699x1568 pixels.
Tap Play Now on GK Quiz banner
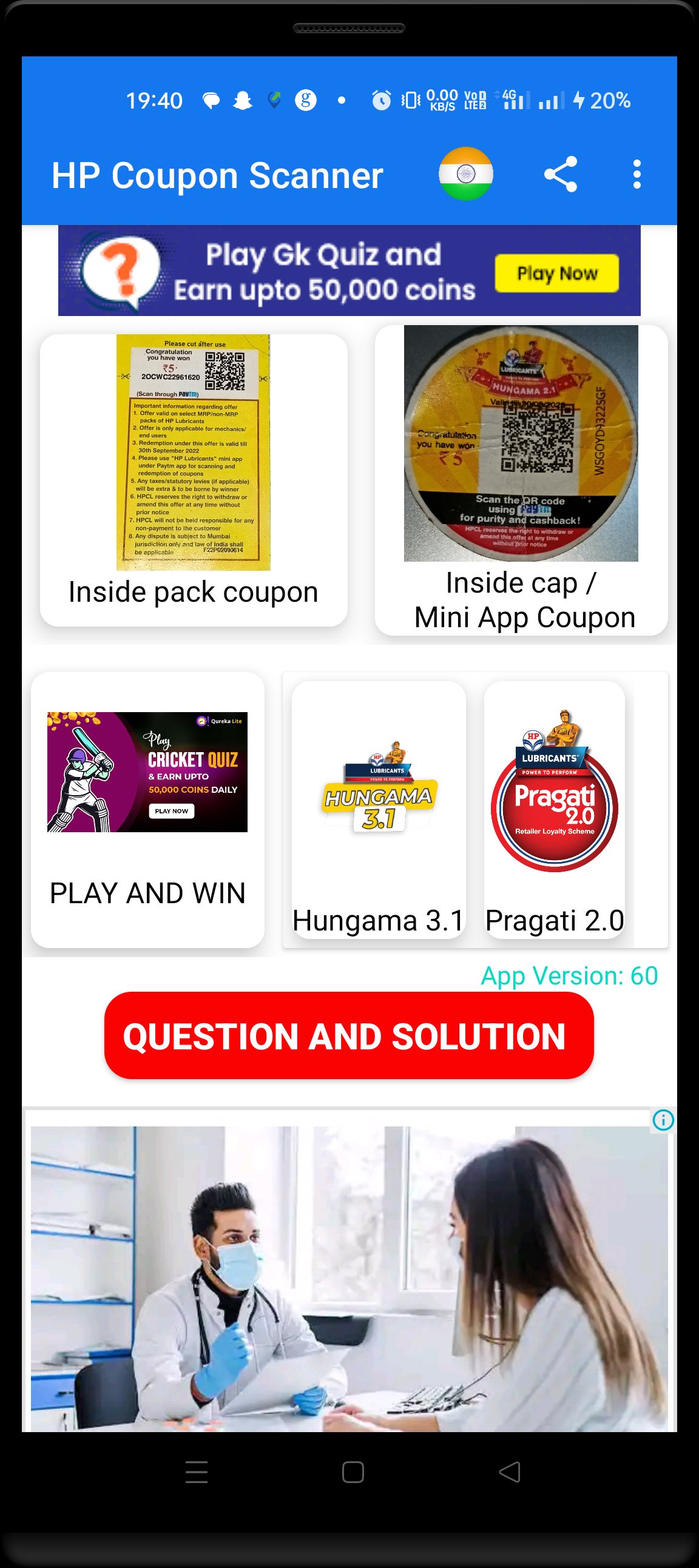(557, 274)
